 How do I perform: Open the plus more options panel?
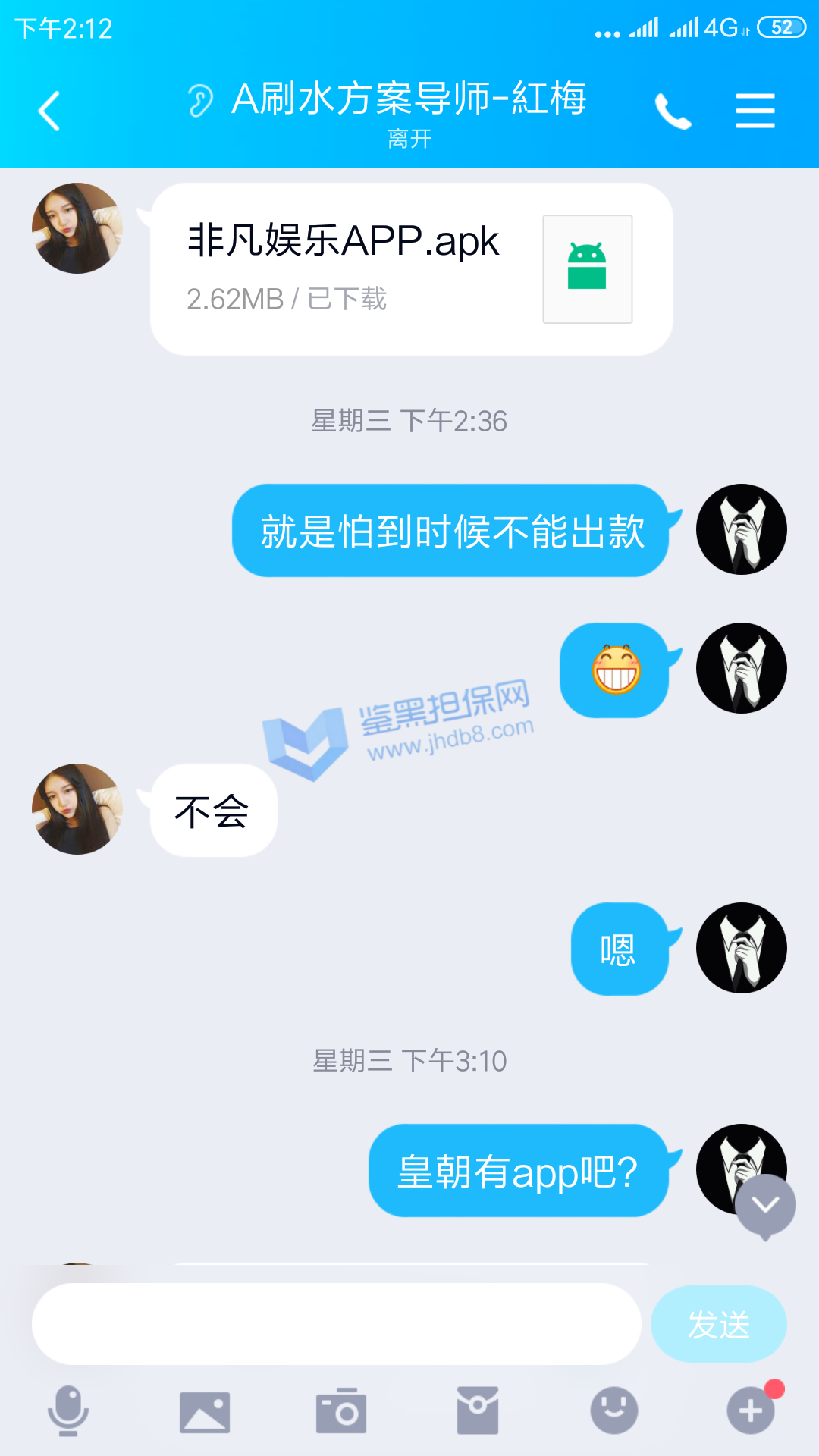point(751,1411)
